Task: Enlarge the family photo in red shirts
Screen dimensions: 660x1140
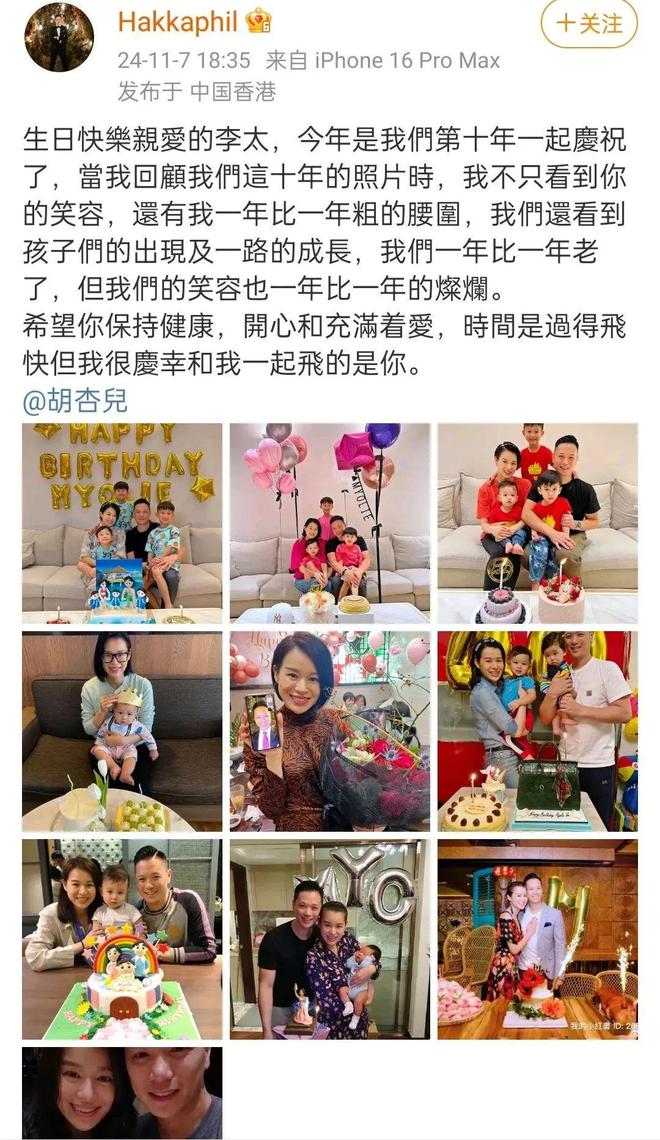Action: point(537,523)
